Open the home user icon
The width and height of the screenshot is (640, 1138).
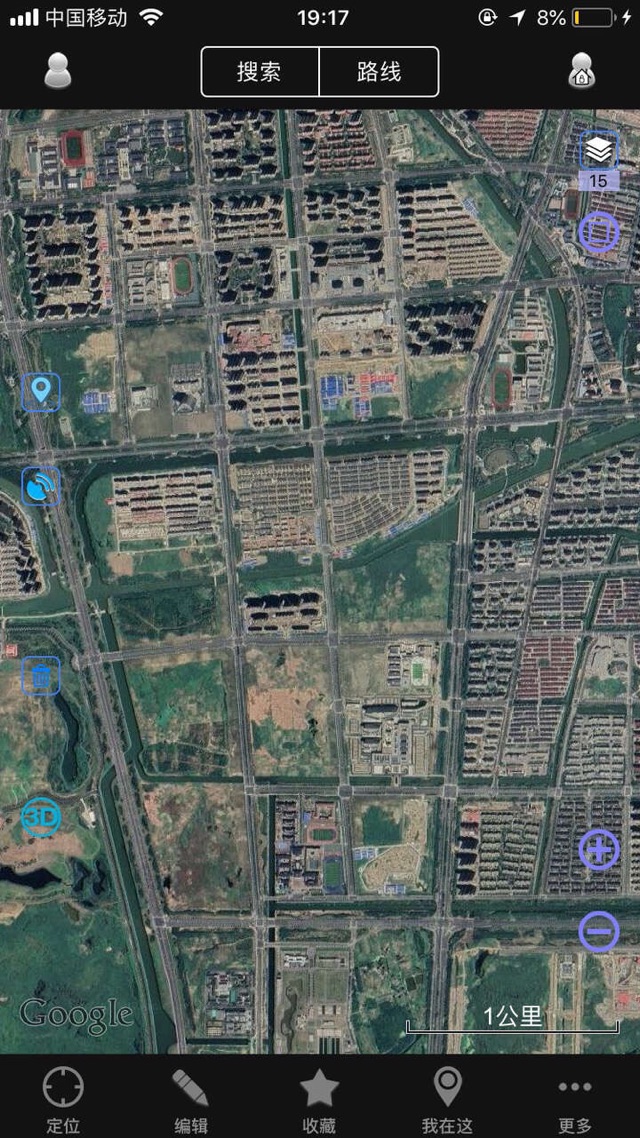pos(582,71)
